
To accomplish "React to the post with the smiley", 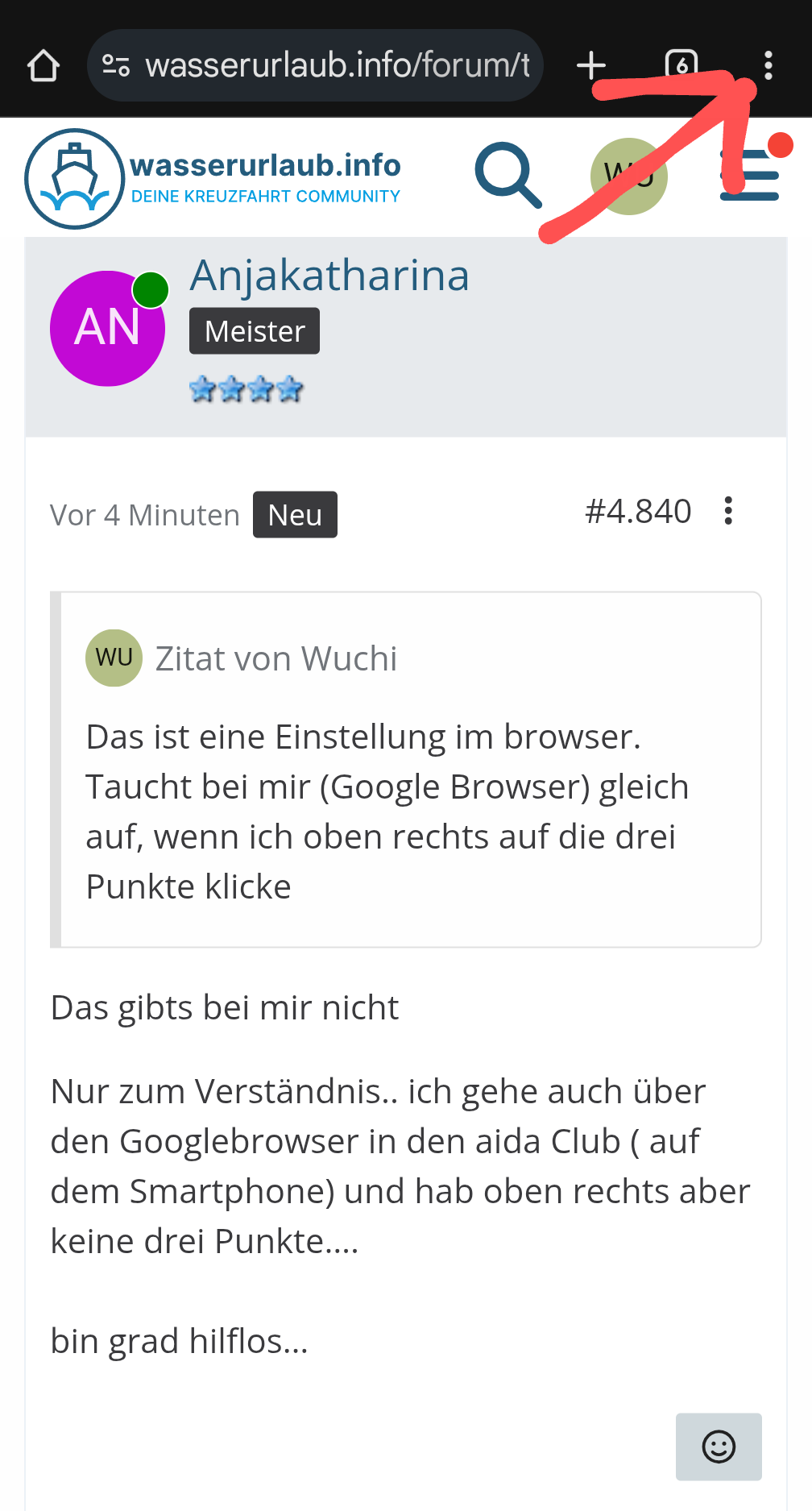I will [719, 1447].
